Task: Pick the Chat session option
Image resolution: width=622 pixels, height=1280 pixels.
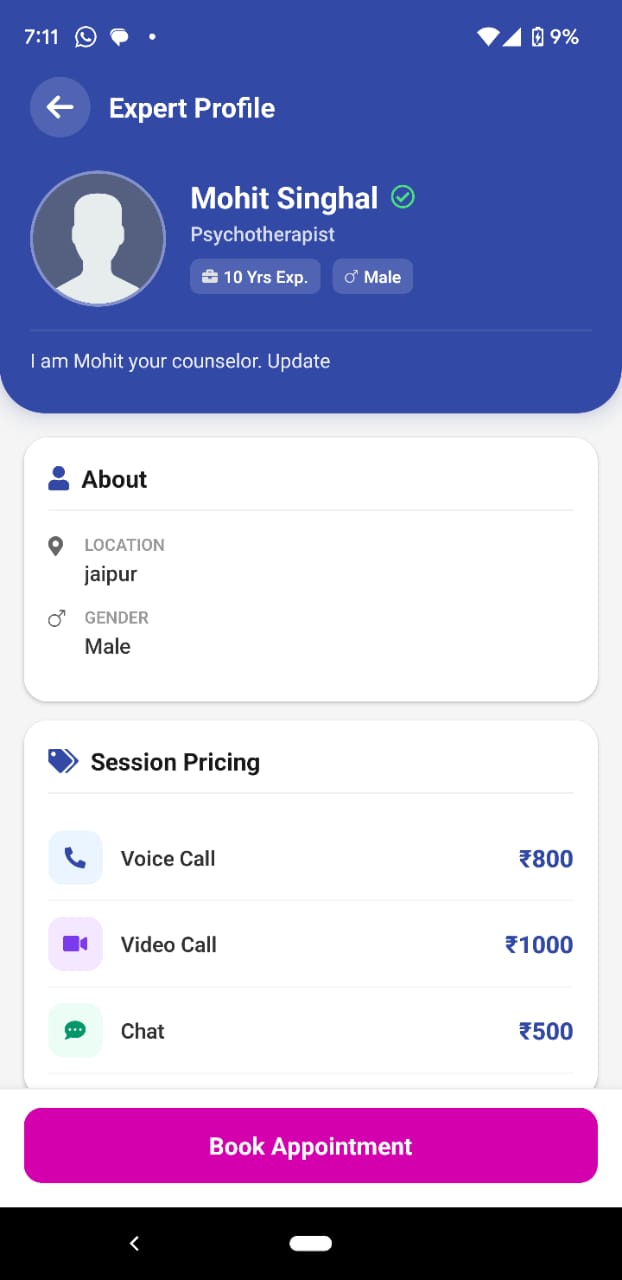Action: point(310,1031)
